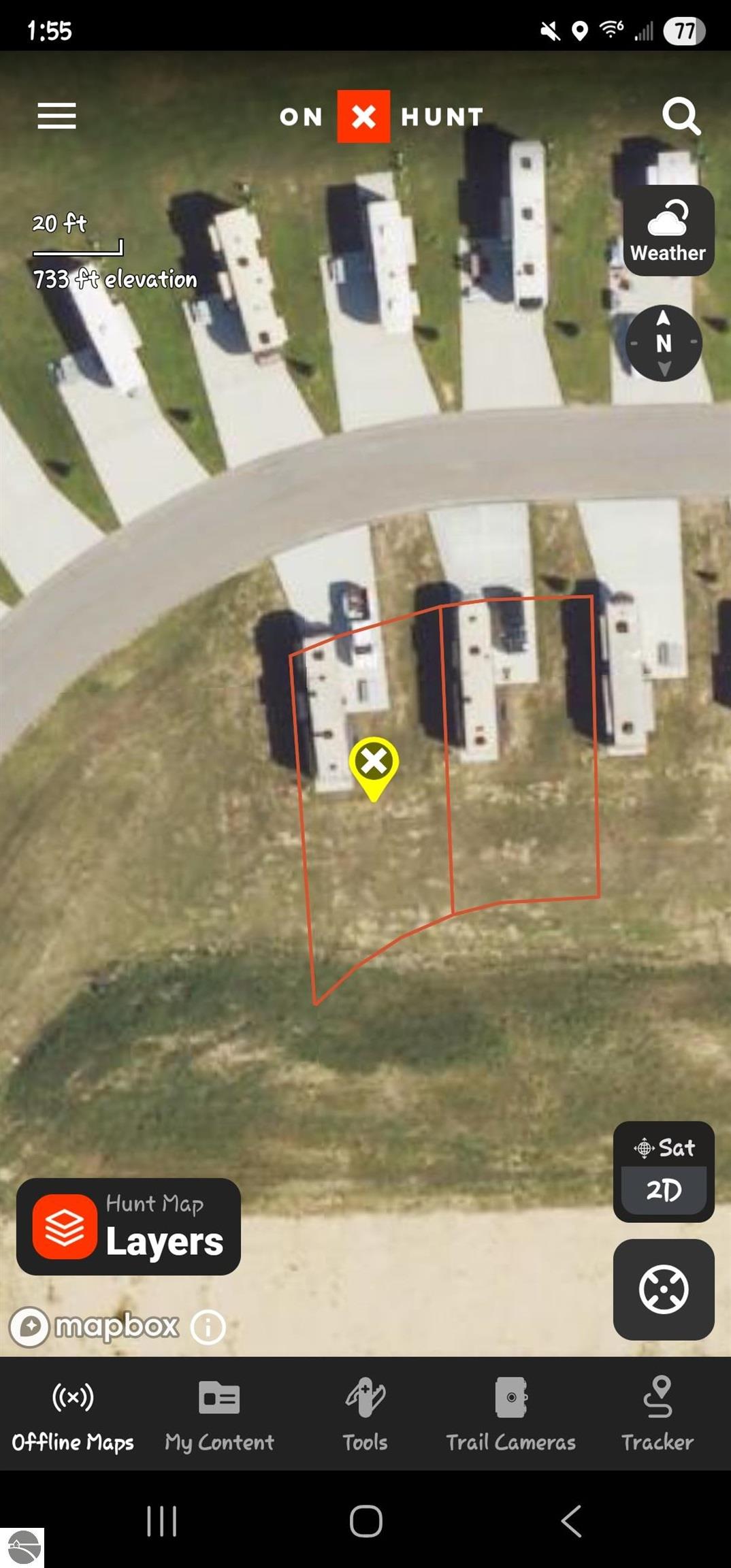This screenshot has height=1568, width=731.
Task: Switch to the Offline Maps tab
Action: (x=73, y=1413)
